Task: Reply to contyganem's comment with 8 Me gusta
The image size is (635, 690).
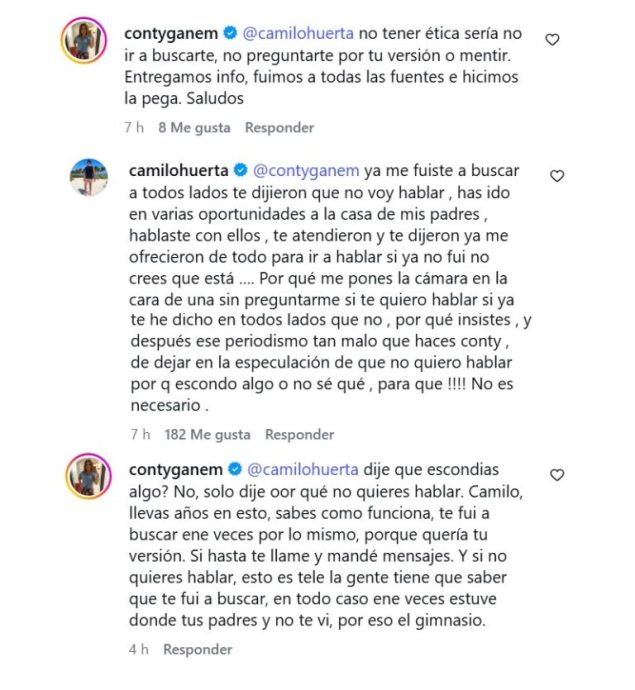Action: [279, 128]
